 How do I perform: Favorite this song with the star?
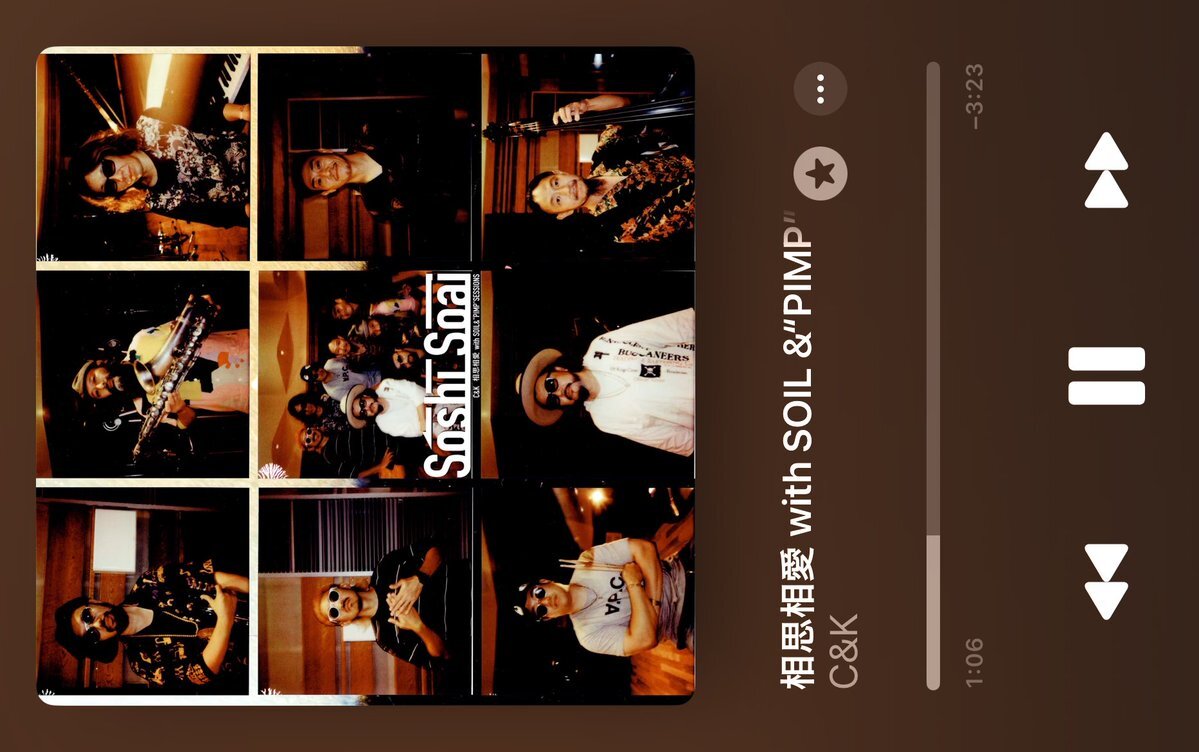point(820,174)
